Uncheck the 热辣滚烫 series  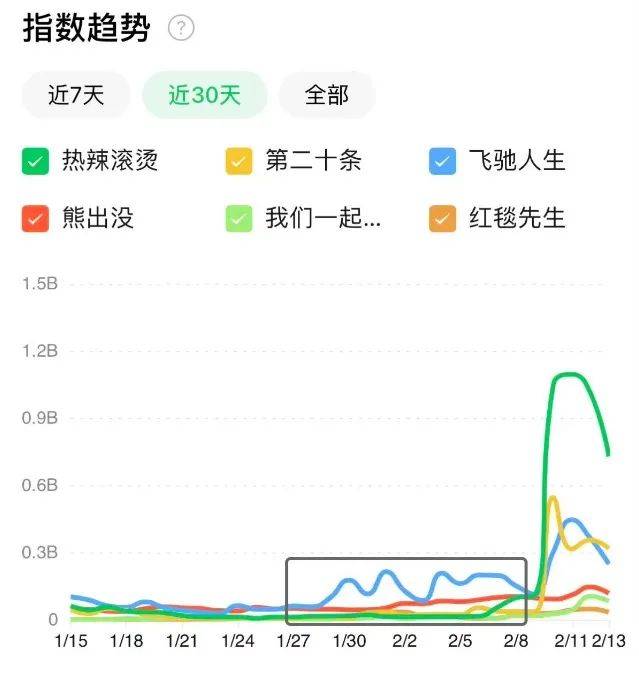(x=36, y=160)
